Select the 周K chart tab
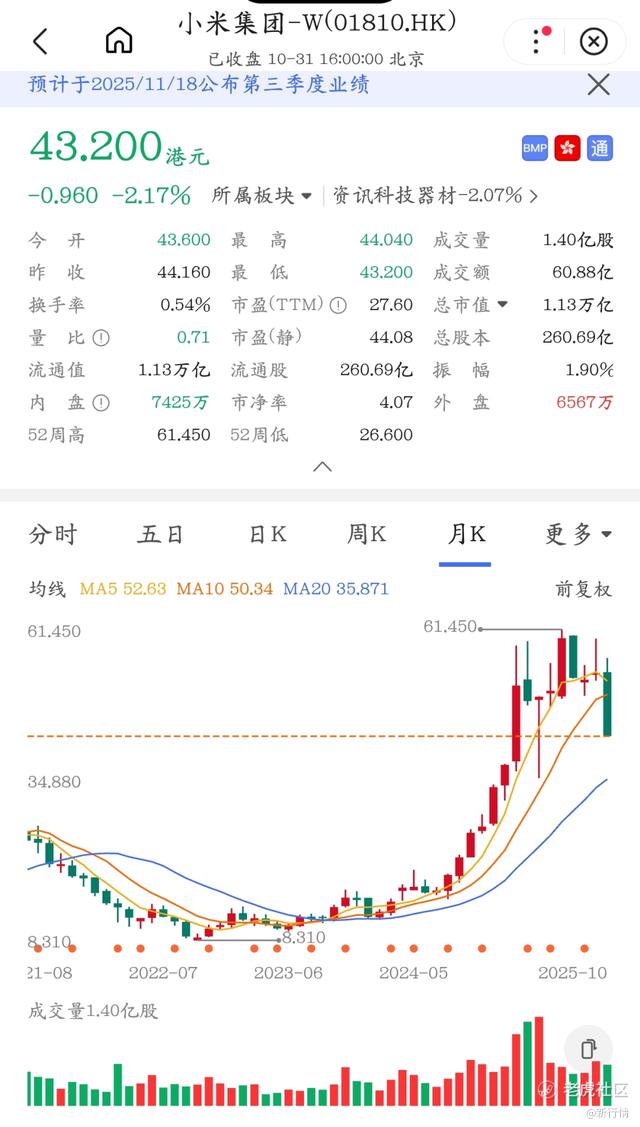 (x=366, y=535)
